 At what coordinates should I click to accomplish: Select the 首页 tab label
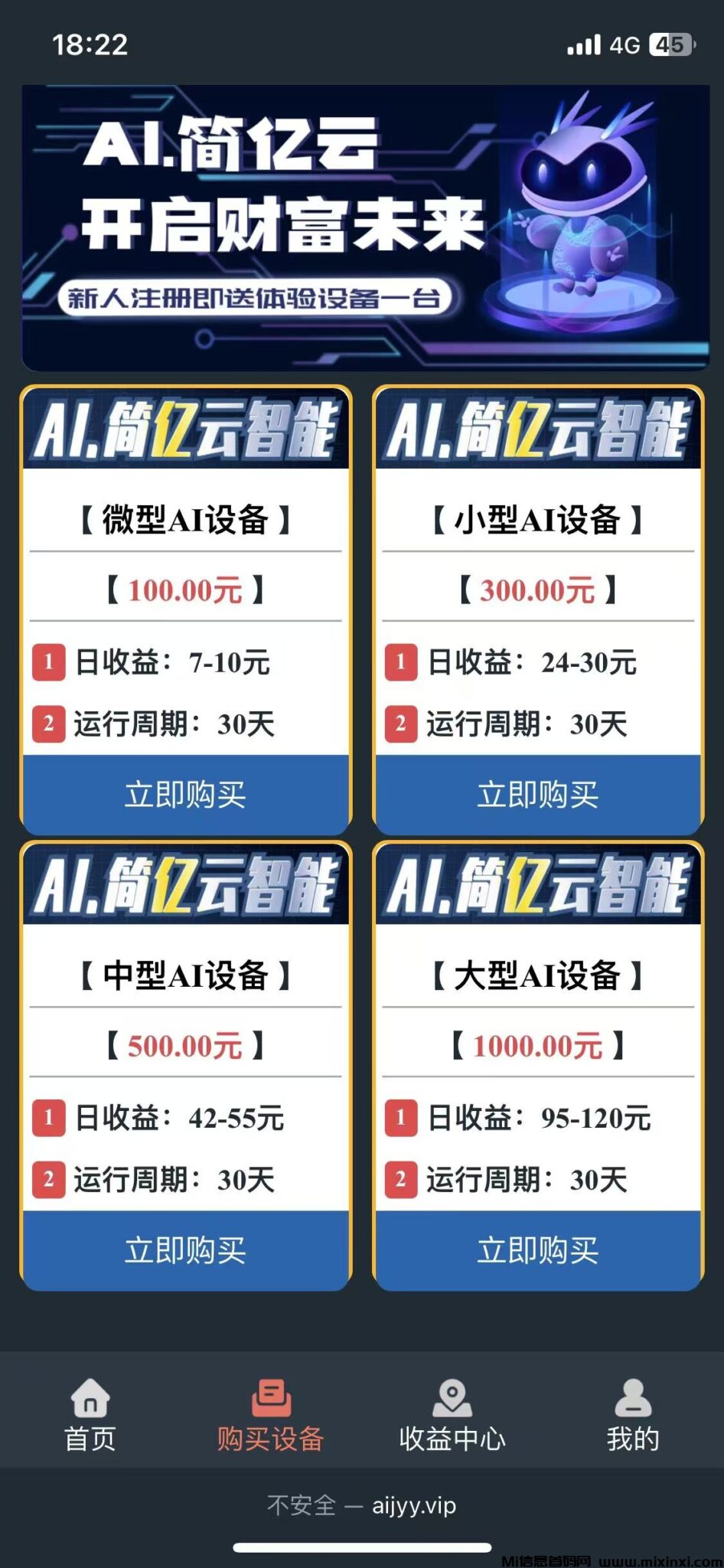90,1439
